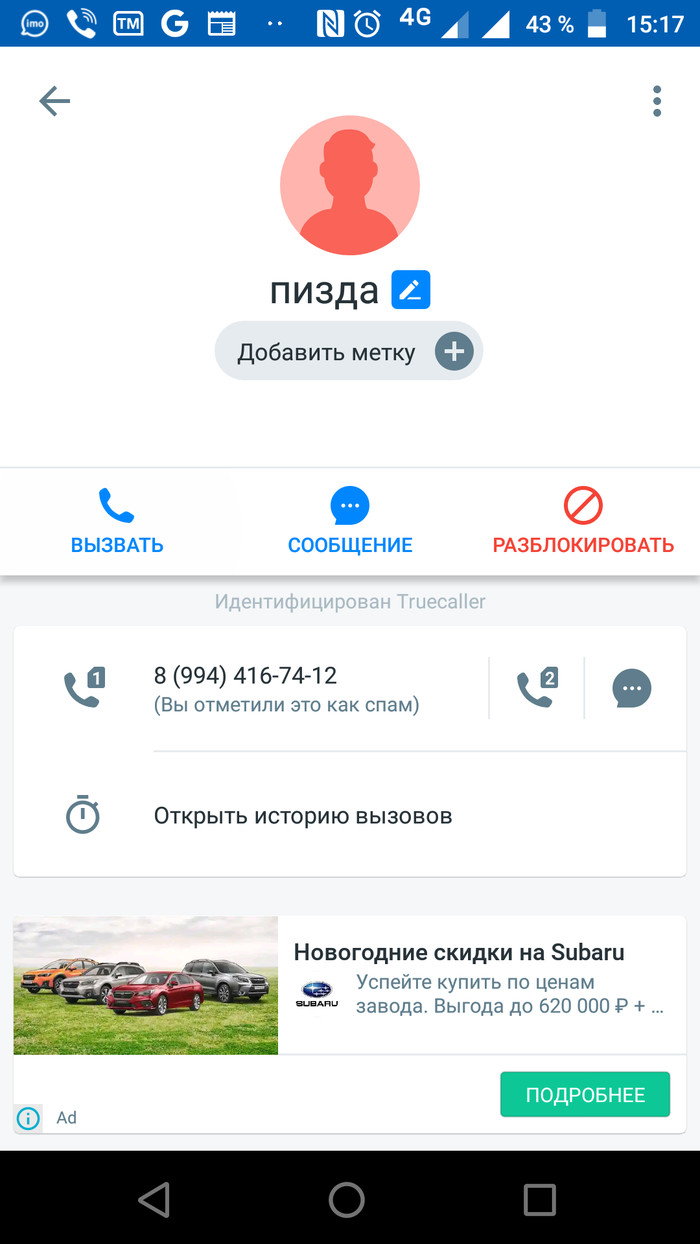Send a message via СООБЩЕНИЕ

coord(350,522)
